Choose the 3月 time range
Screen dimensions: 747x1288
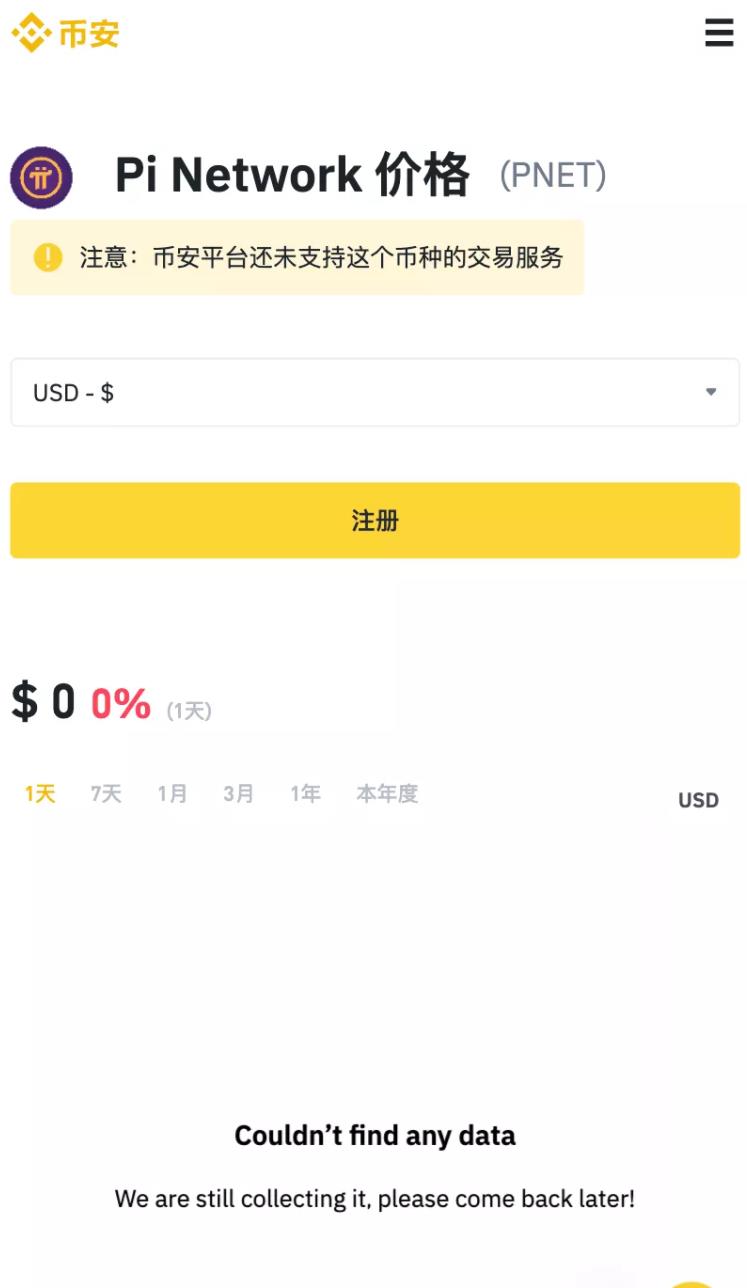tap(238, 794)
